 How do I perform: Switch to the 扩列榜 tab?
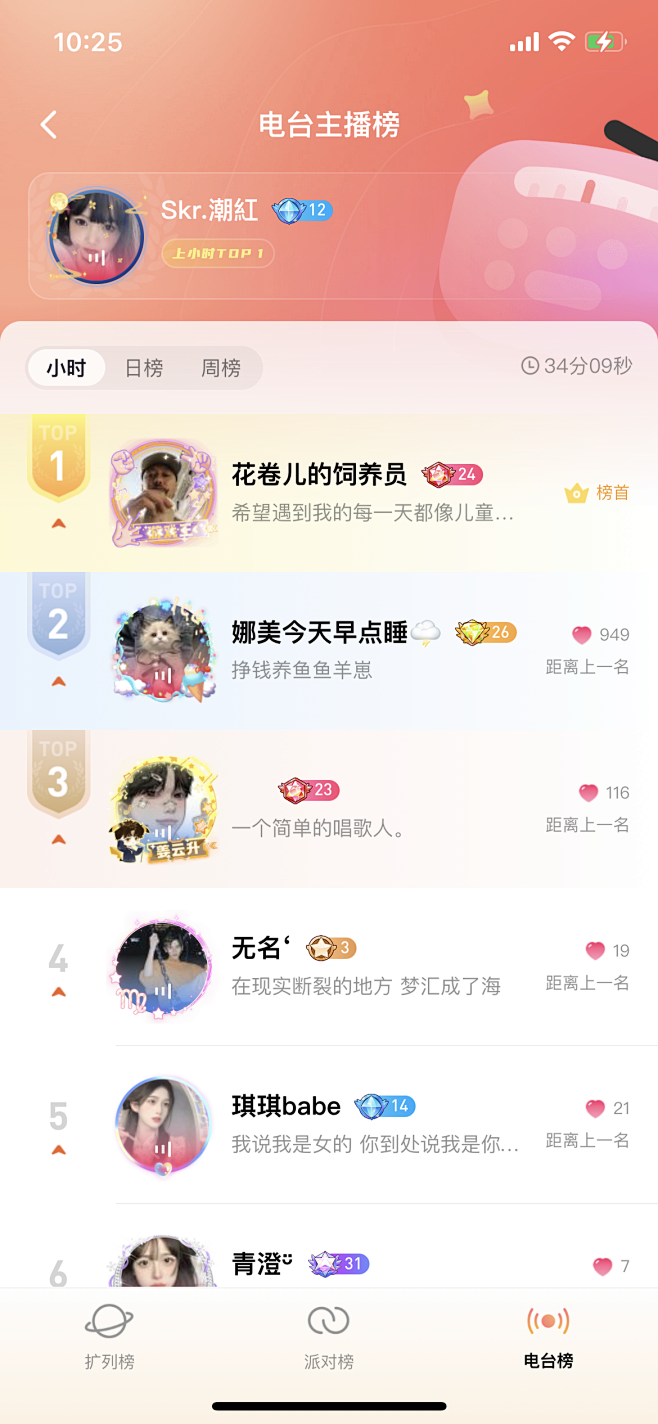click(109, 1336)
